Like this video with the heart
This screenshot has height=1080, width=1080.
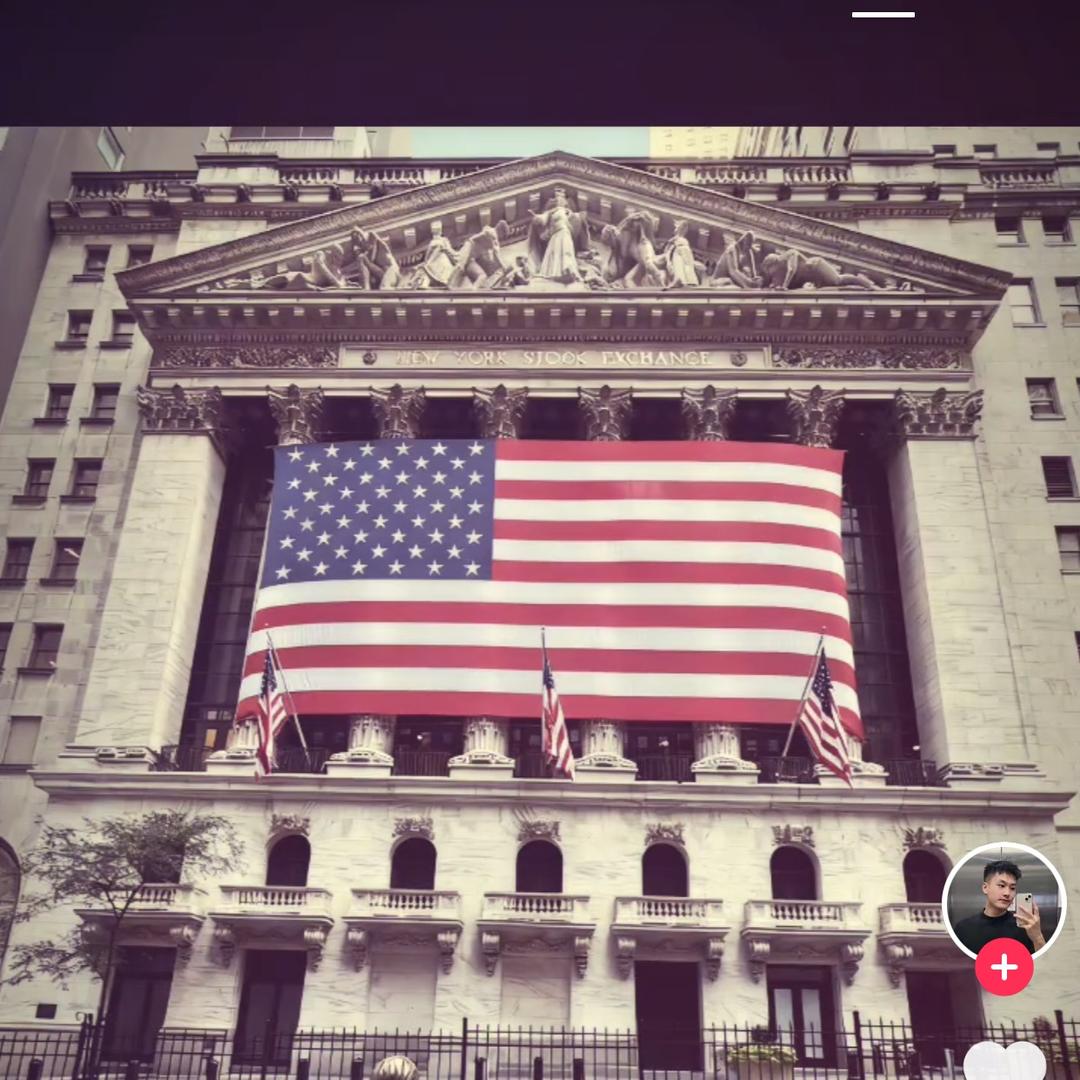[x=1004, y=1062]
